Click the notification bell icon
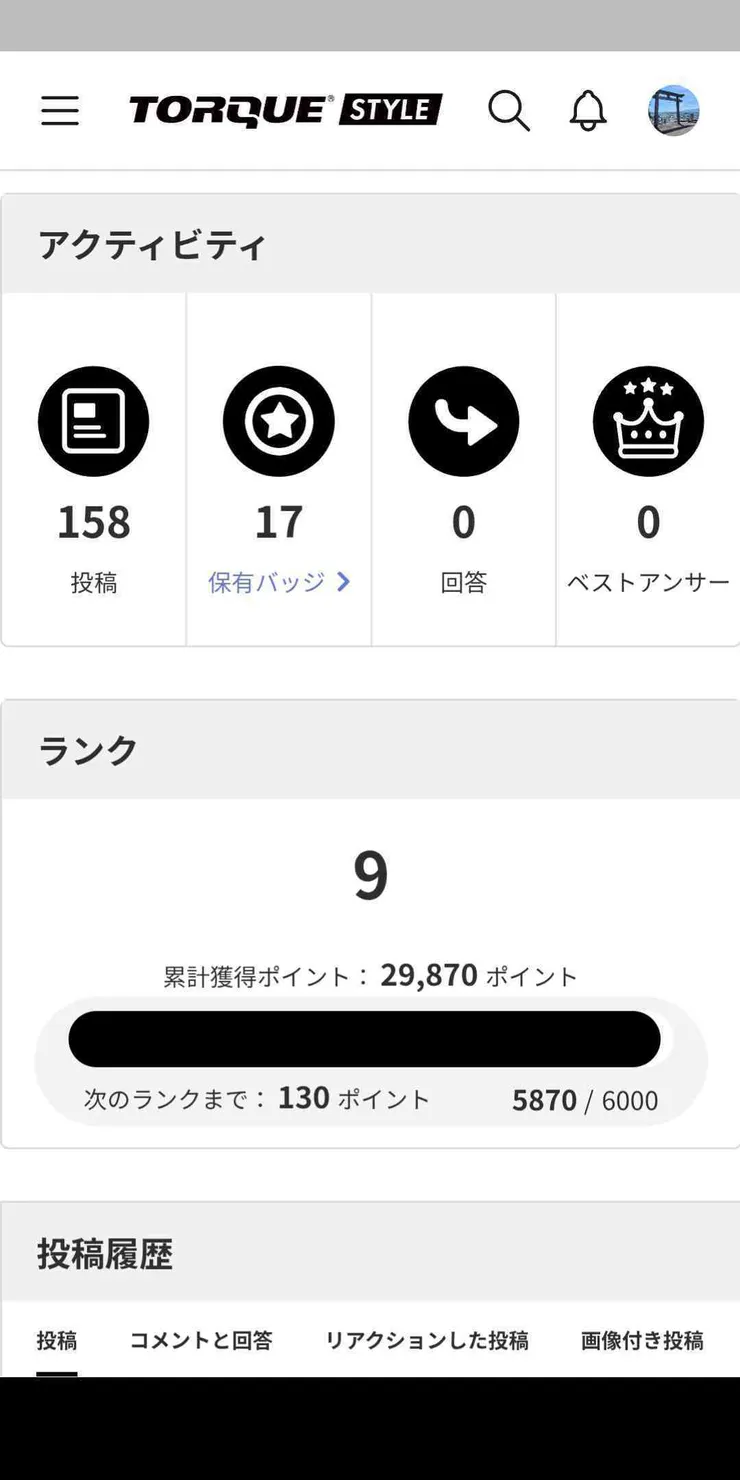Viewport: 740px width, 1480px height. tap(587, 111)
